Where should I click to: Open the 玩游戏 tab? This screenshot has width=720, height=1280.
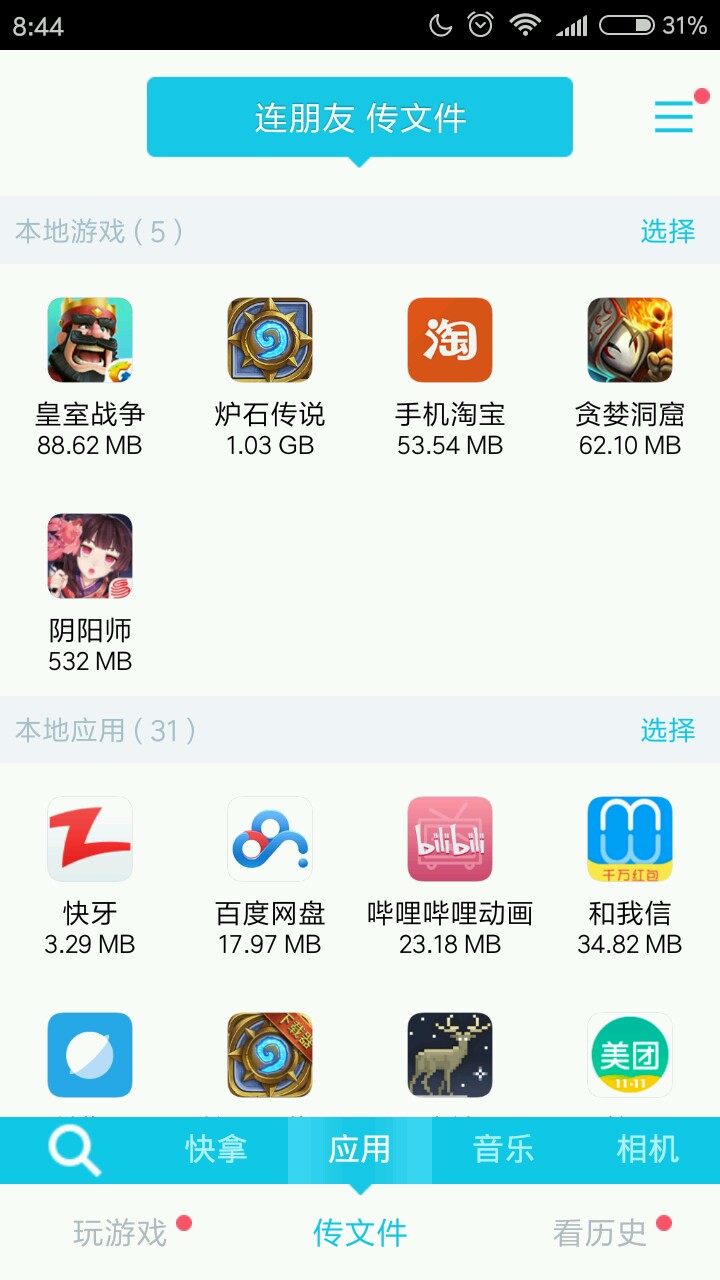click(x=120, y=1233)
